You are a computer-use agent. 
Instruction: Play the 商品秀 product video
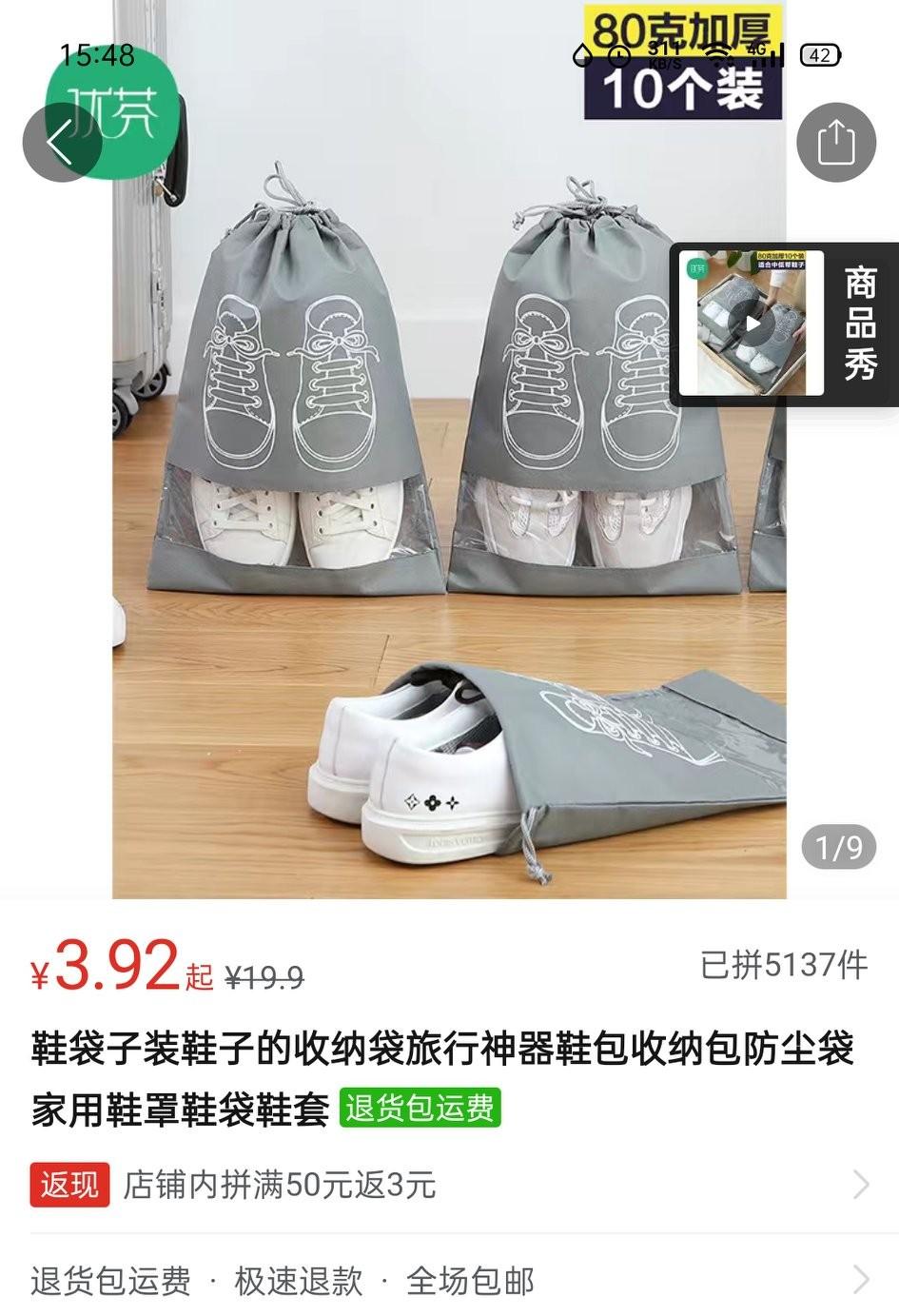click(x=753, y=324)
